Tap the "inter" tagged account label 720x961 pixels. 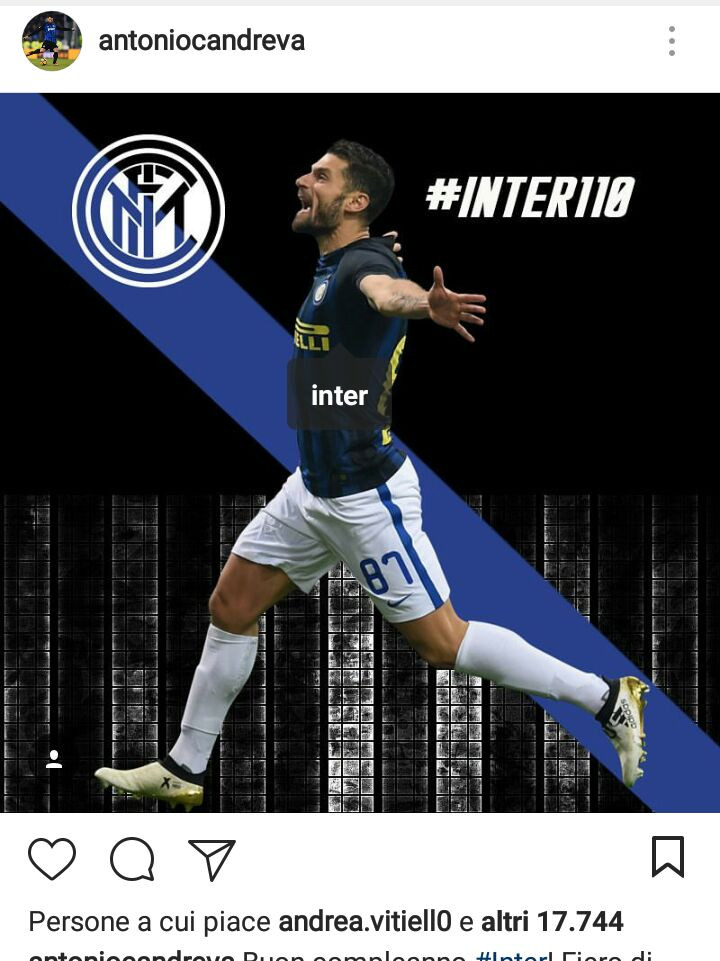tap(339, 396)
